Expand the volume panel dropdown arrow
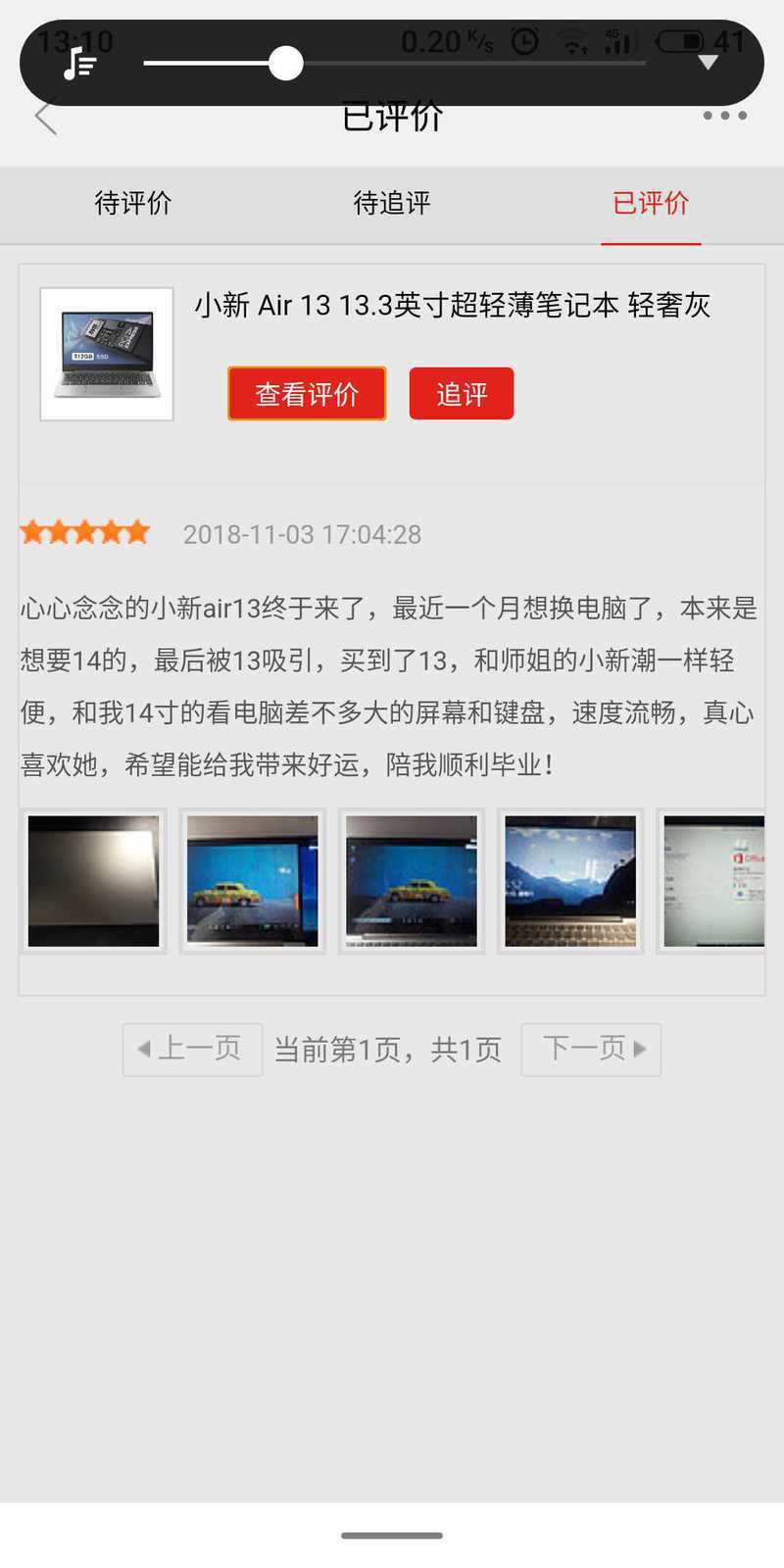Screen dimensions: 784x1568 pyautogui.click(x=708, y=63)
